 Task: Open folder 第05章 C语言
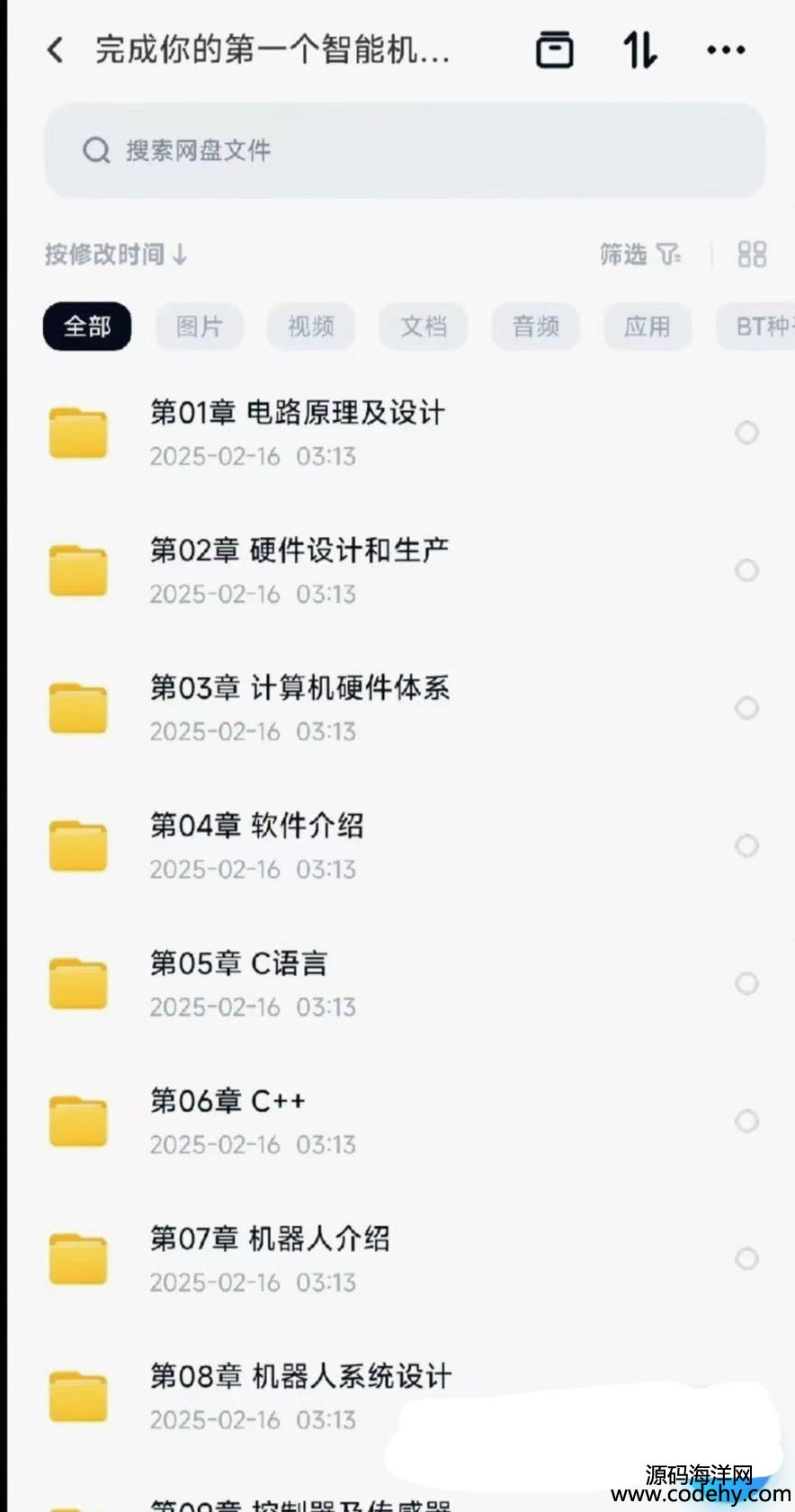(238, 983)
